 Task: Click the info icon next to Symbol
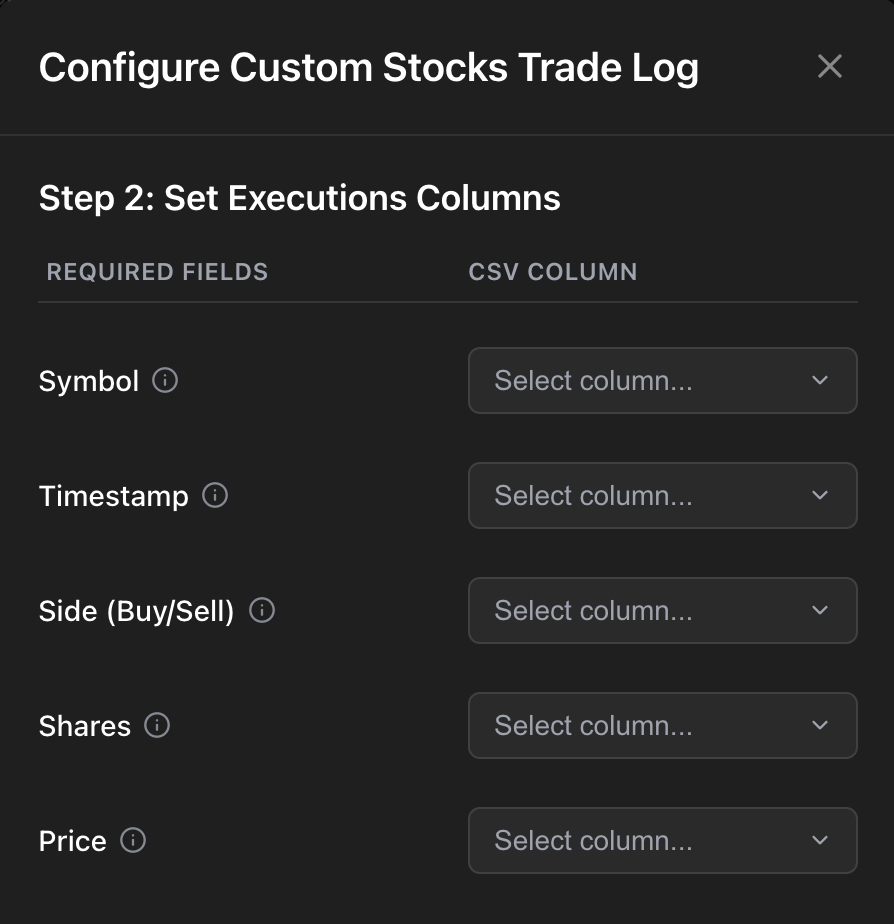point(167,380)
